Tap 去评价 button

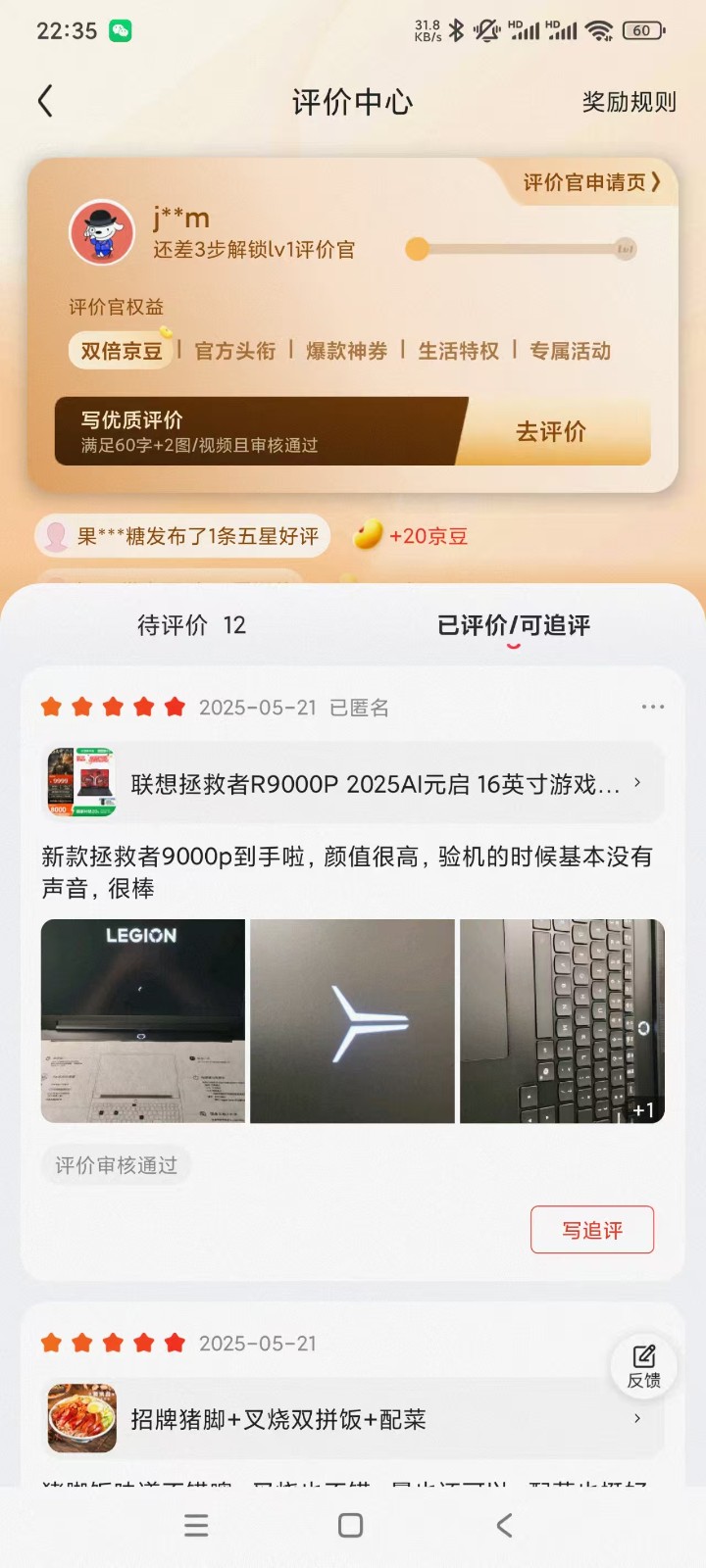[x=551, y=431]
